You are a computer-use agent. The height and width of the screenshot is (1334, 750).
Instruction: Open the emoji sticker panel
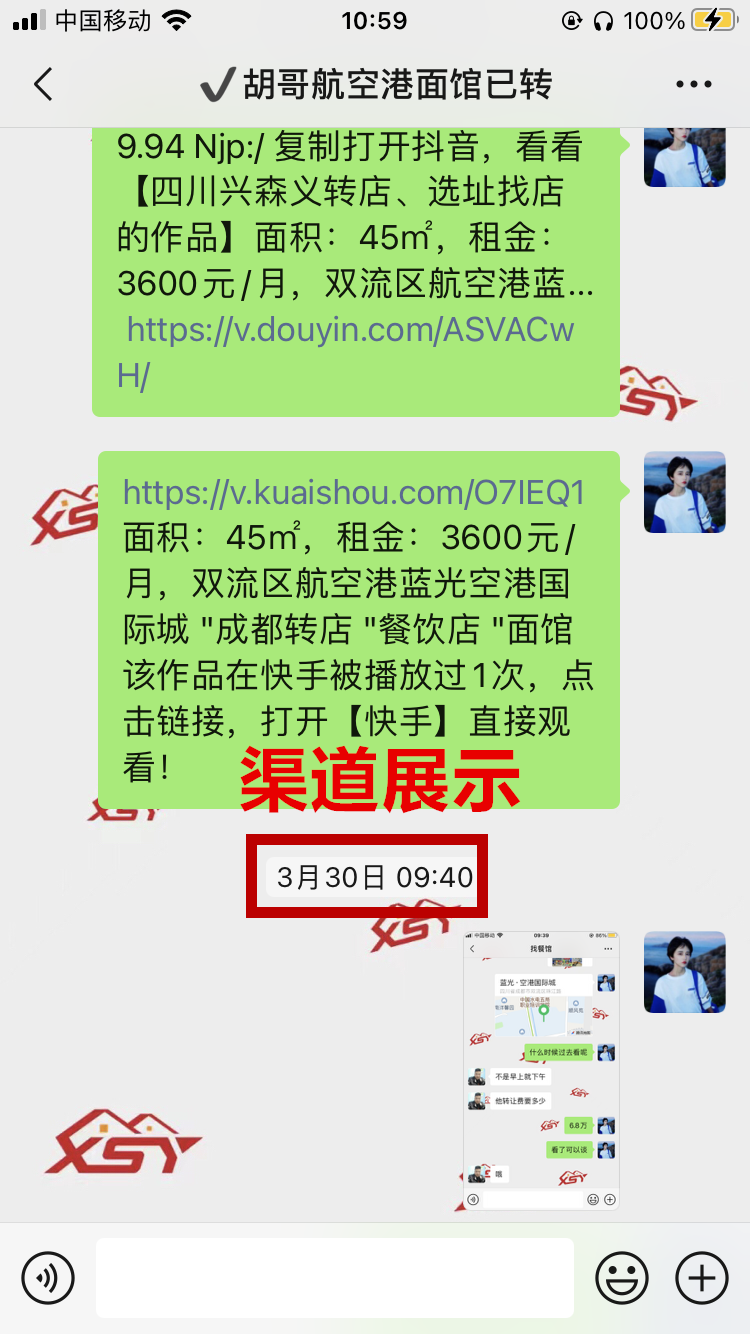pyautogui.click(x=621, y=1277)
